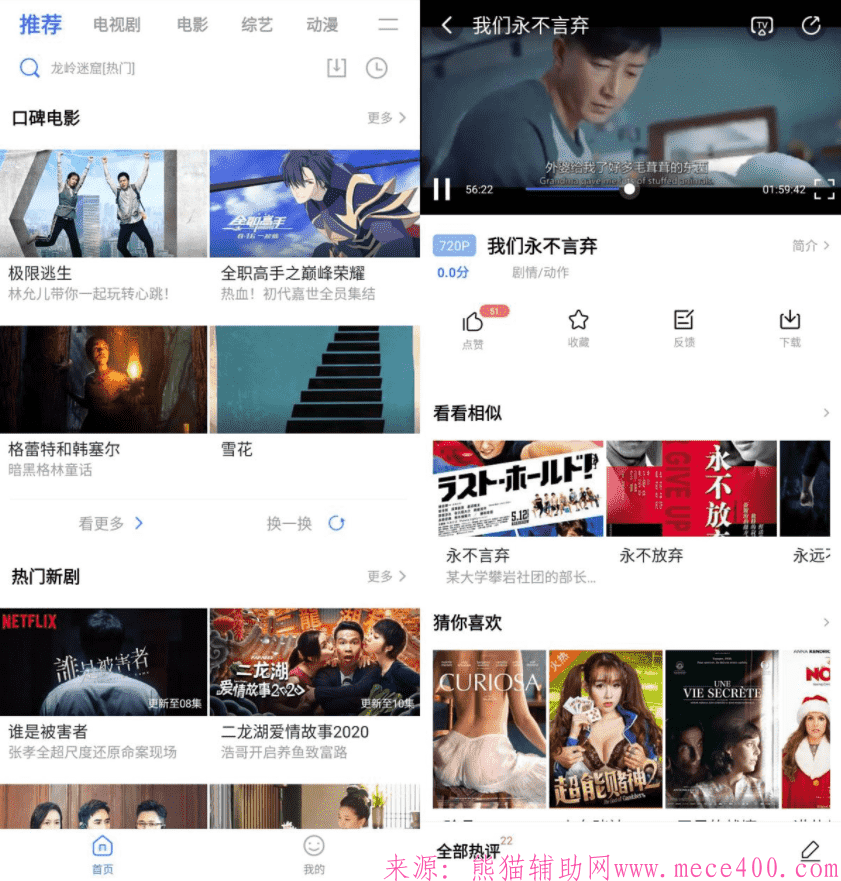Image resolution: width=841 pixels, height=881 pixels.
Task: Download the movie via 下载
Action: (789, 327)
